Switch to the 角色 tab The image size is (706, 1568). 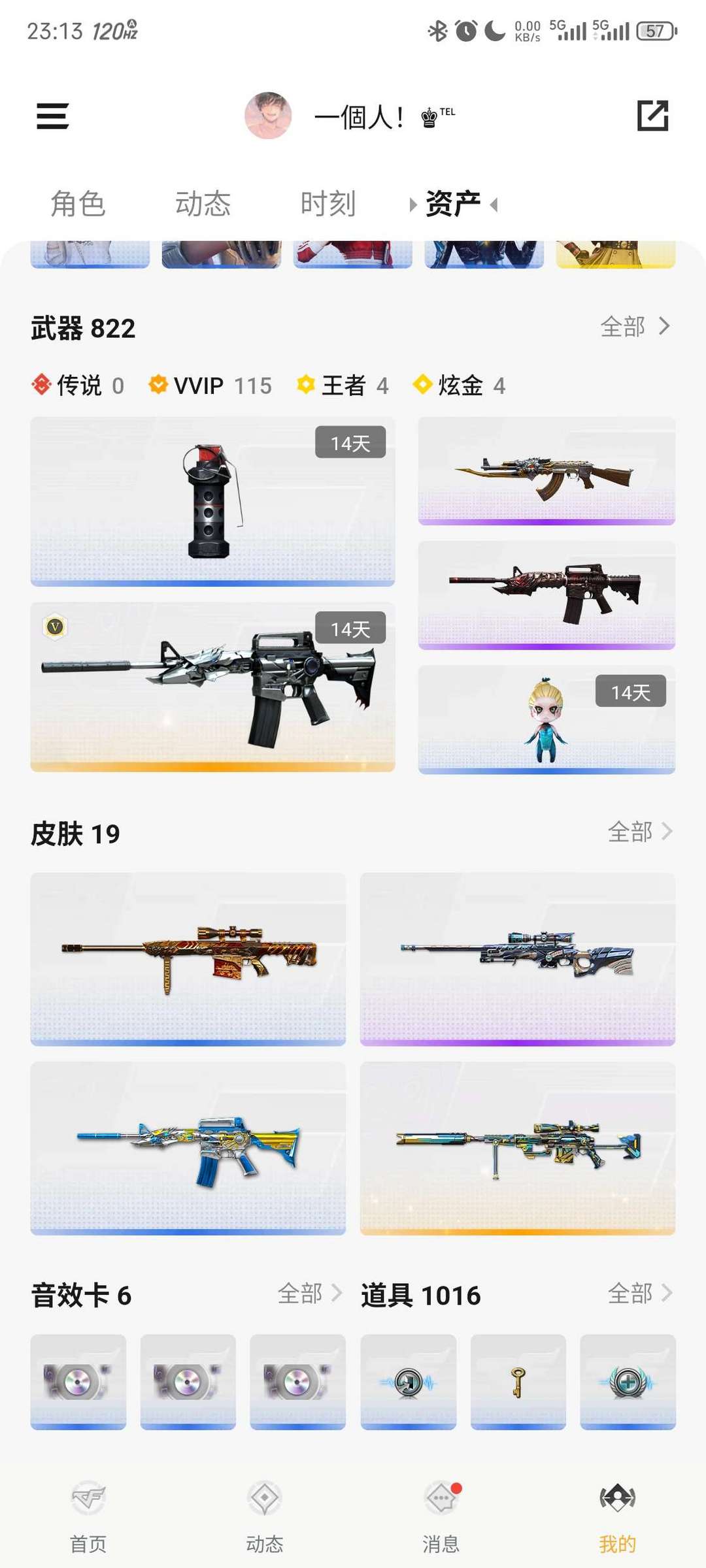pos(78,204)
